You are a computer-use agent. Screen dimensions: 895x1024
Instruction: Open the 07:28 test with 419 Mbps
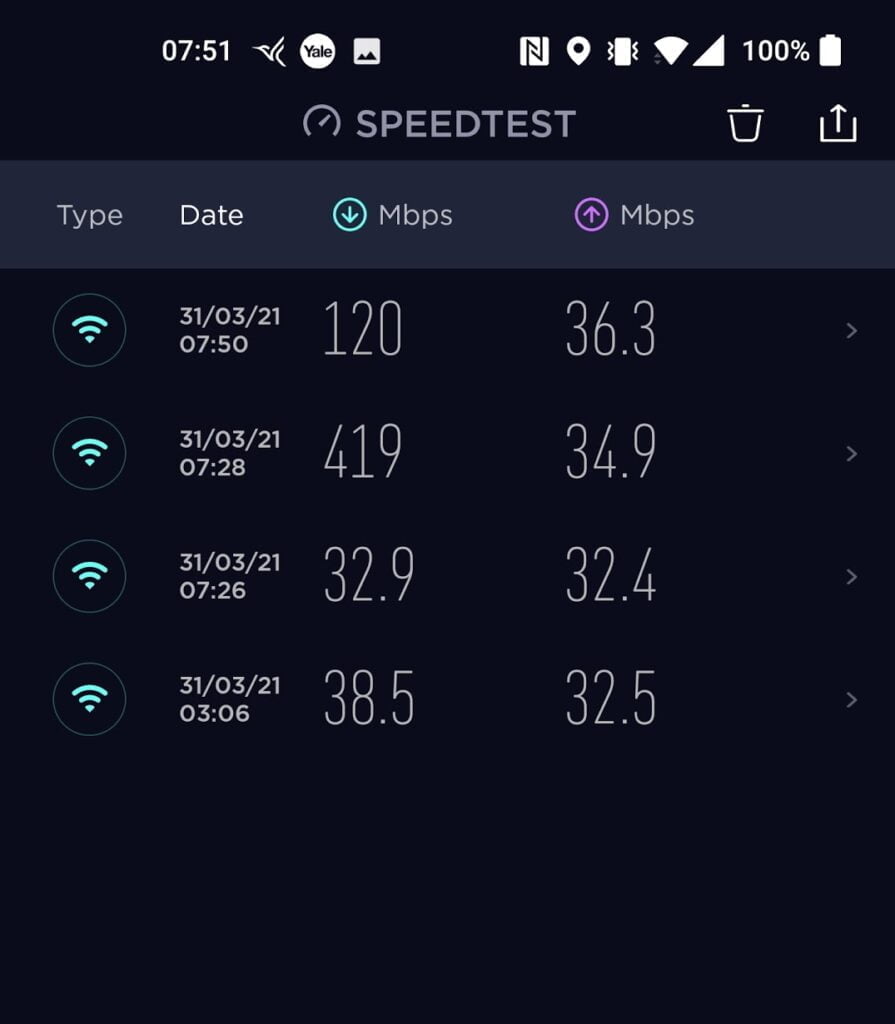click(450, 453)
